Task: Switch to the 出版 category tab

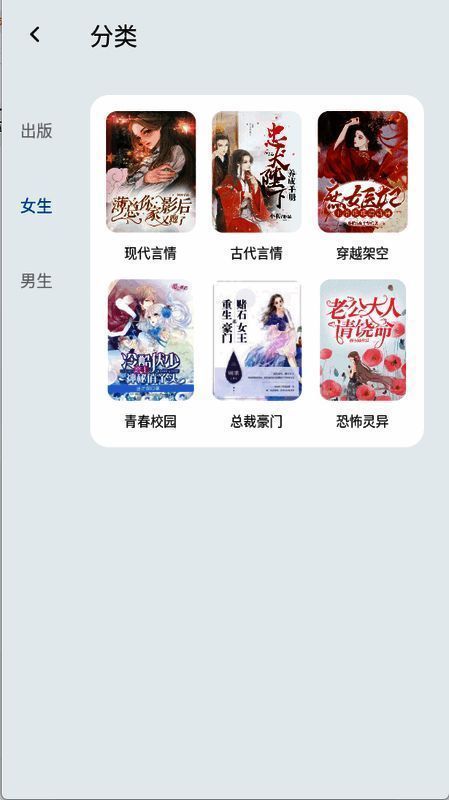Action: [36, 131]
